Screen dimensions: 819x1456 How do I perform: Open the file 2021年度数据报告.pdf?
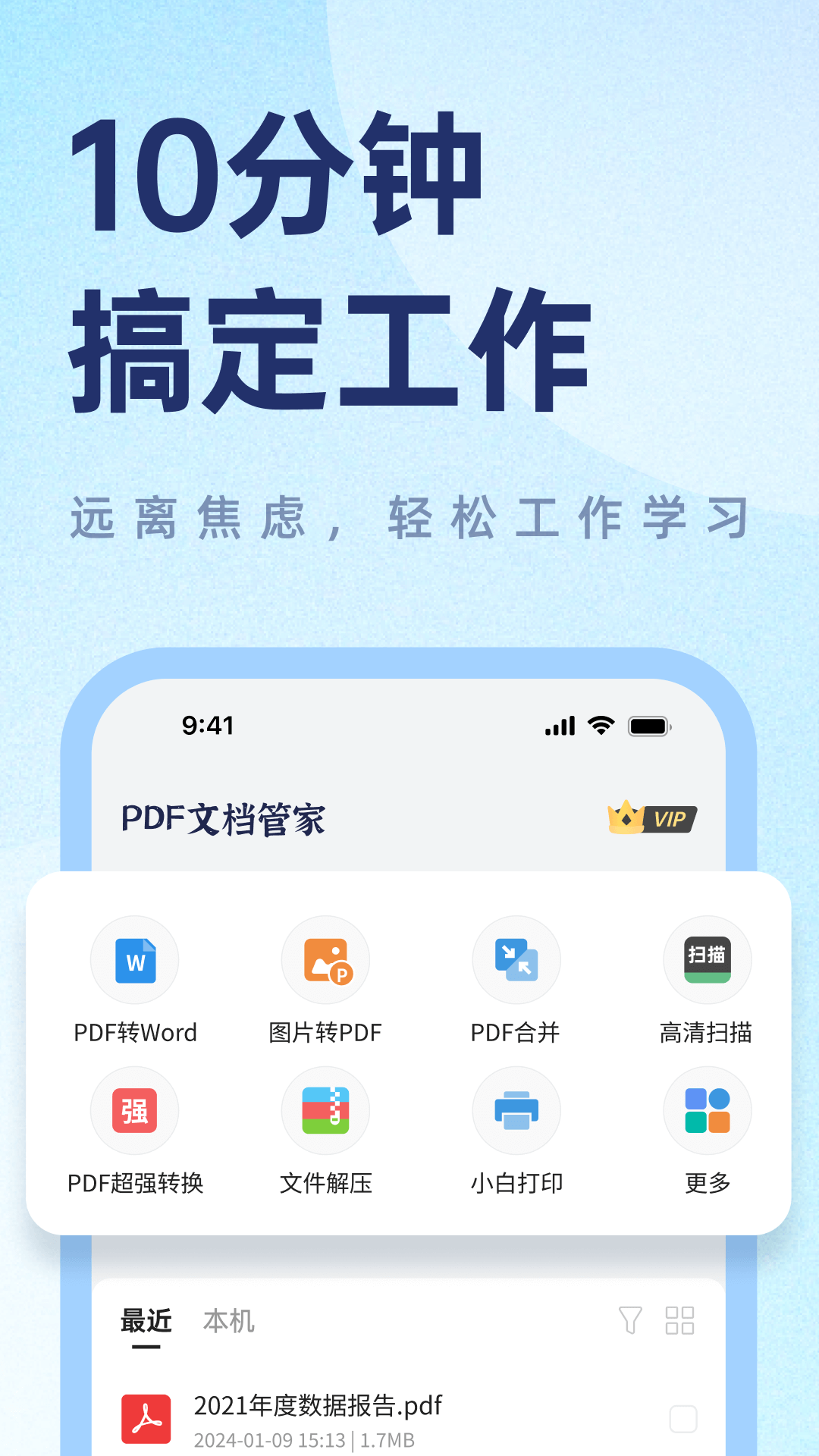coord(317,1406)
